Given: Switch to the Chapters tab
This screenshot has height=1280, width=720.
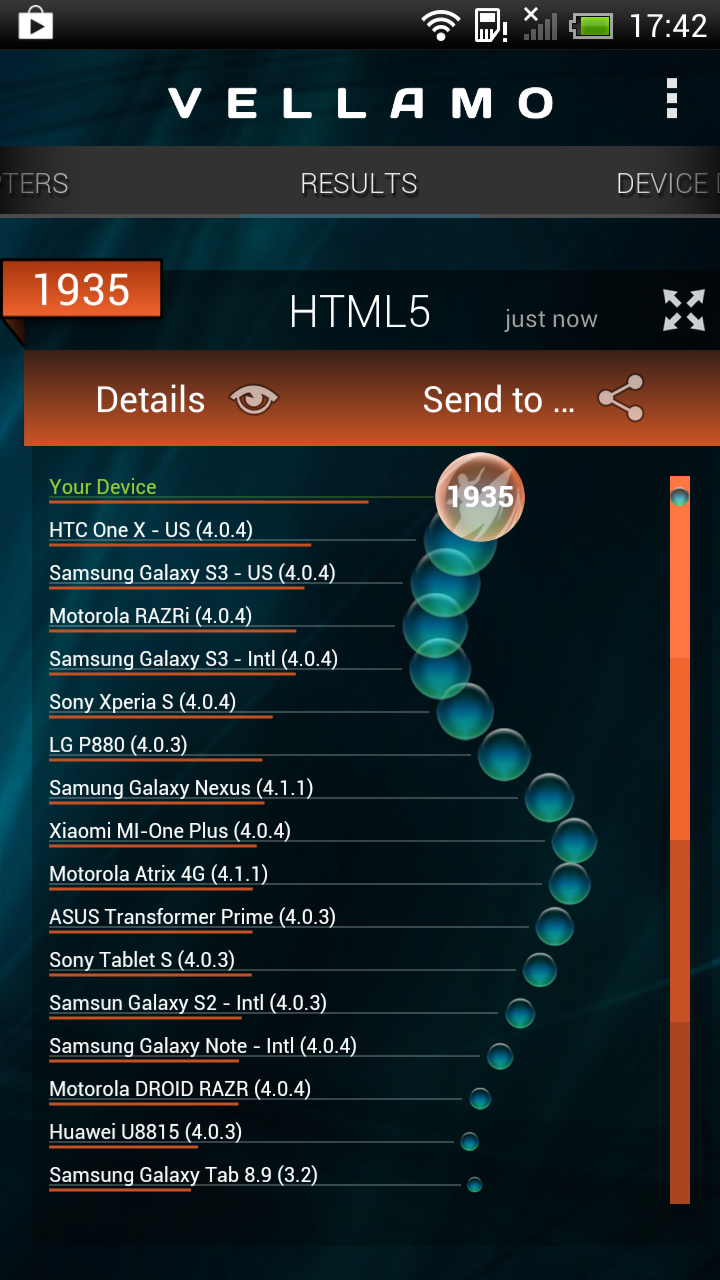Looking at the screenshot, I should coord(35,184).
